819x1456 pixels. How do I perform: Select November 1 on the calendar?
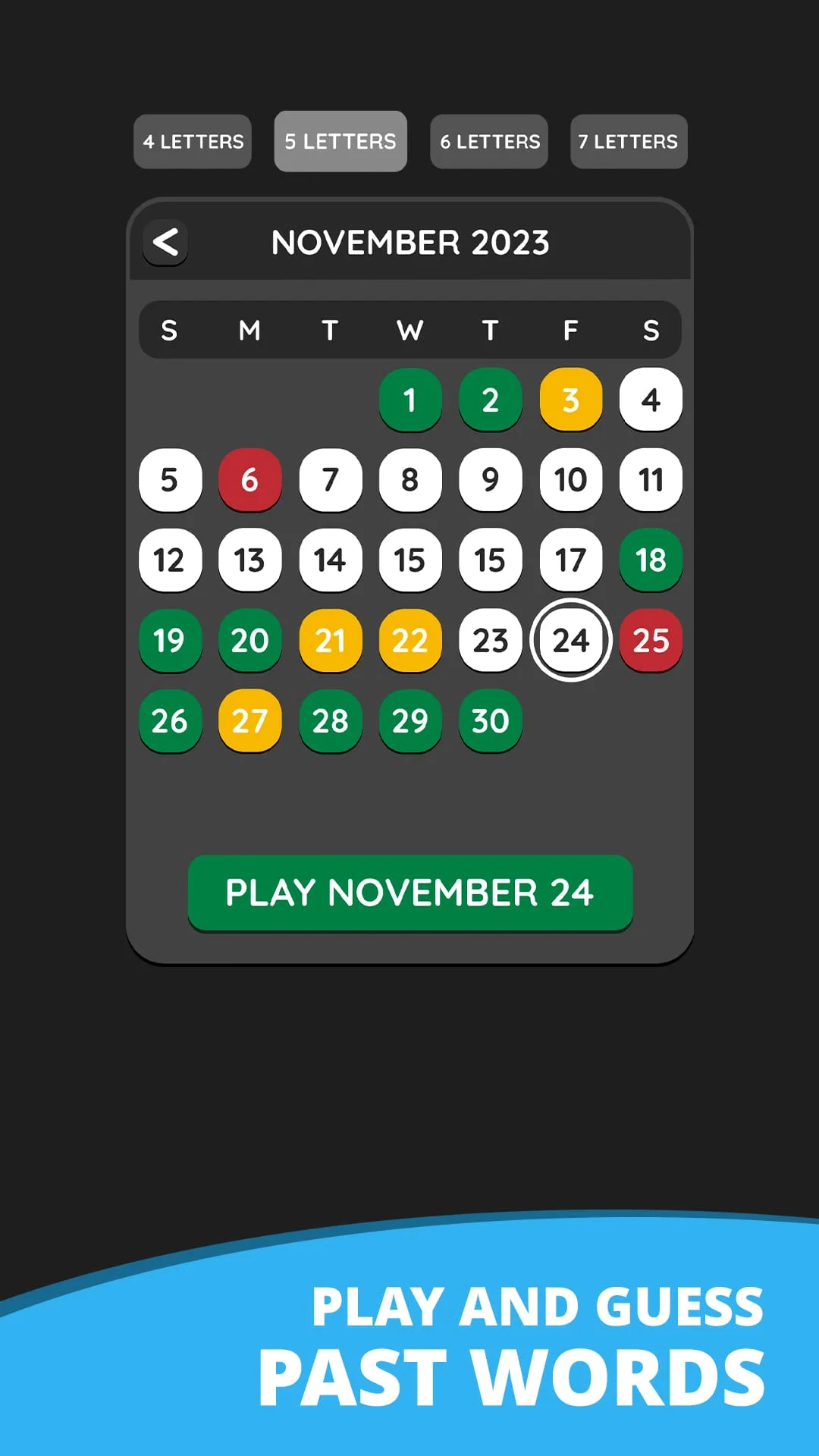point(410,400)
